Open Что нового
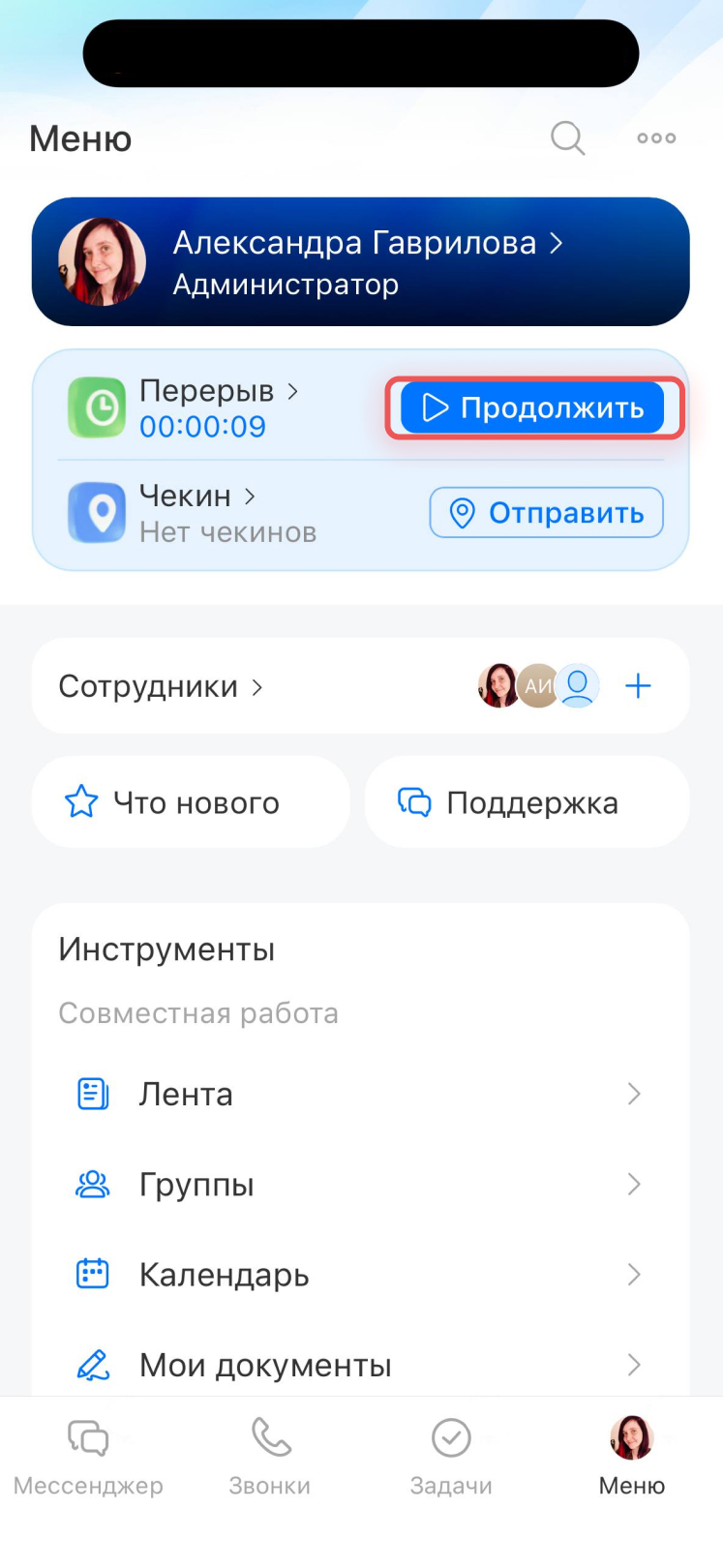Screen dimensions: 723x1568 click(x=191, y=802)
